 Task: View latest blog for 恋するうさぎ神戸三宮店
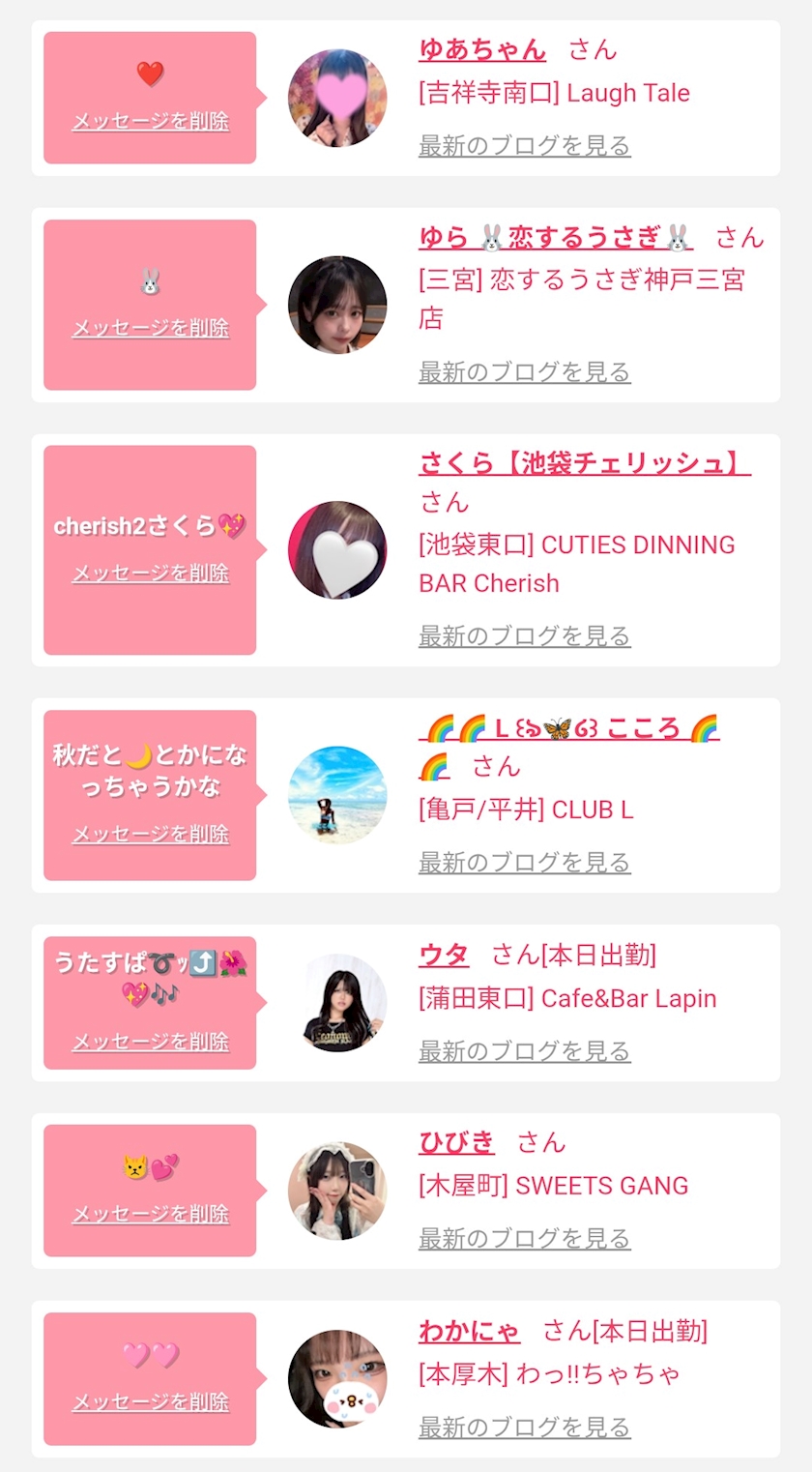click(x=524, y=372)
